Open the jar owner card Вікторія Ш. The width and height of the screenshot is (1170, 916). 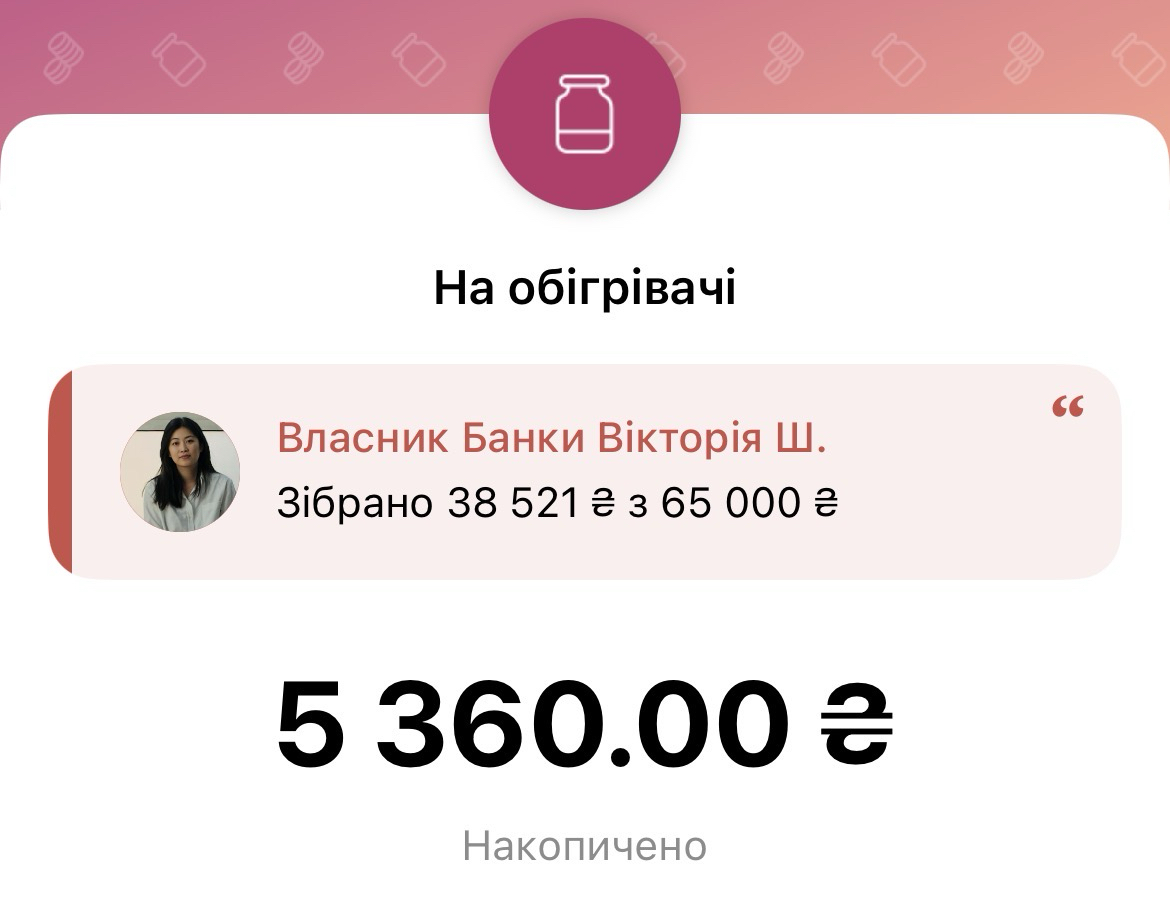tap(585, 472)
